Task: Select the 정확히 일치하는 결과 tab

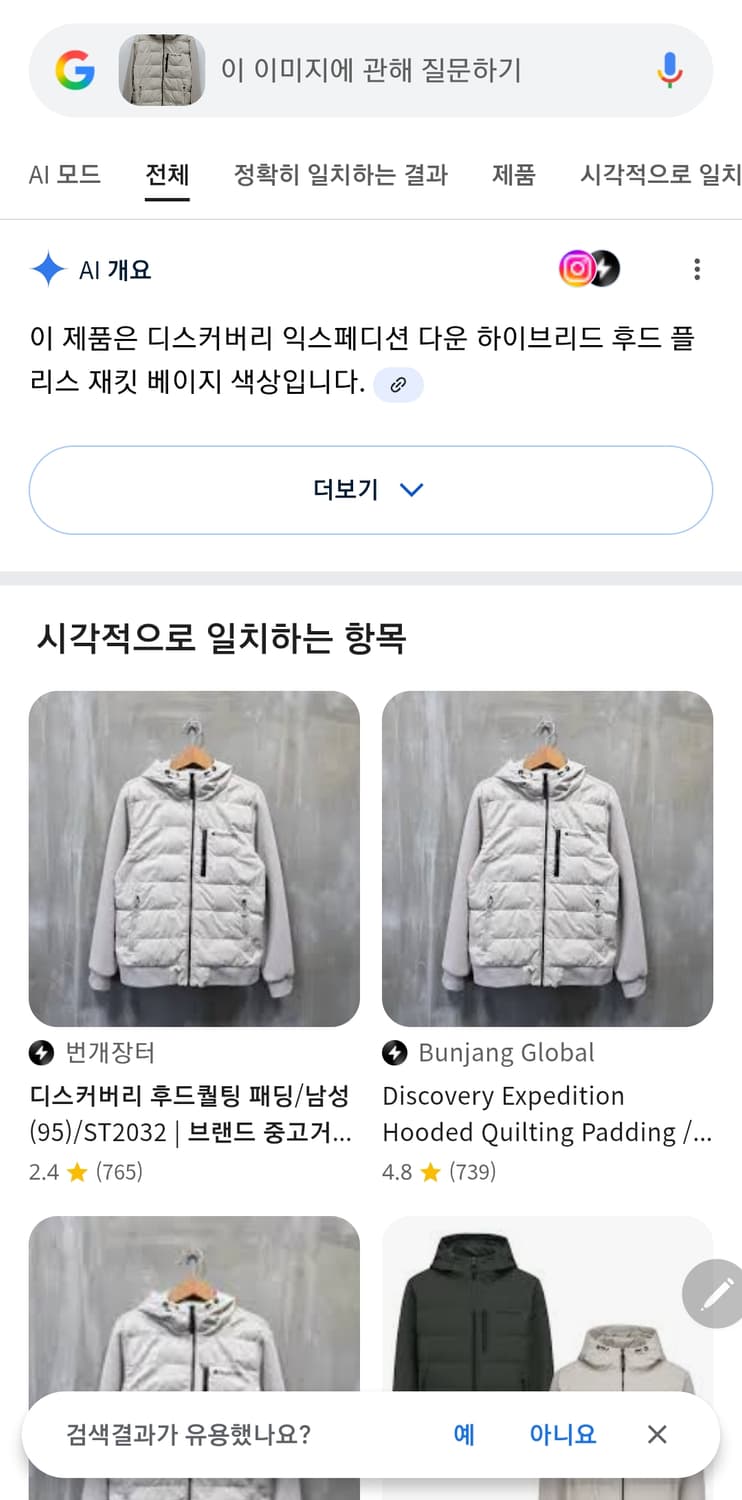Action: (341, 174)
